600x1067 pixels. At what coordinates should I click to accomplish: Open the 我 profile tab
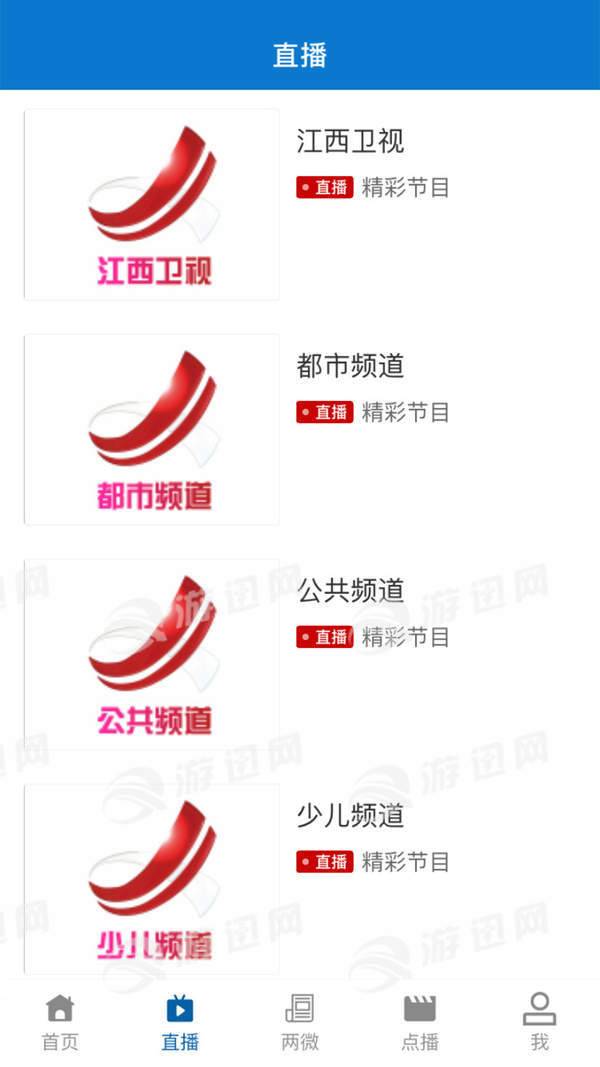540,1022
